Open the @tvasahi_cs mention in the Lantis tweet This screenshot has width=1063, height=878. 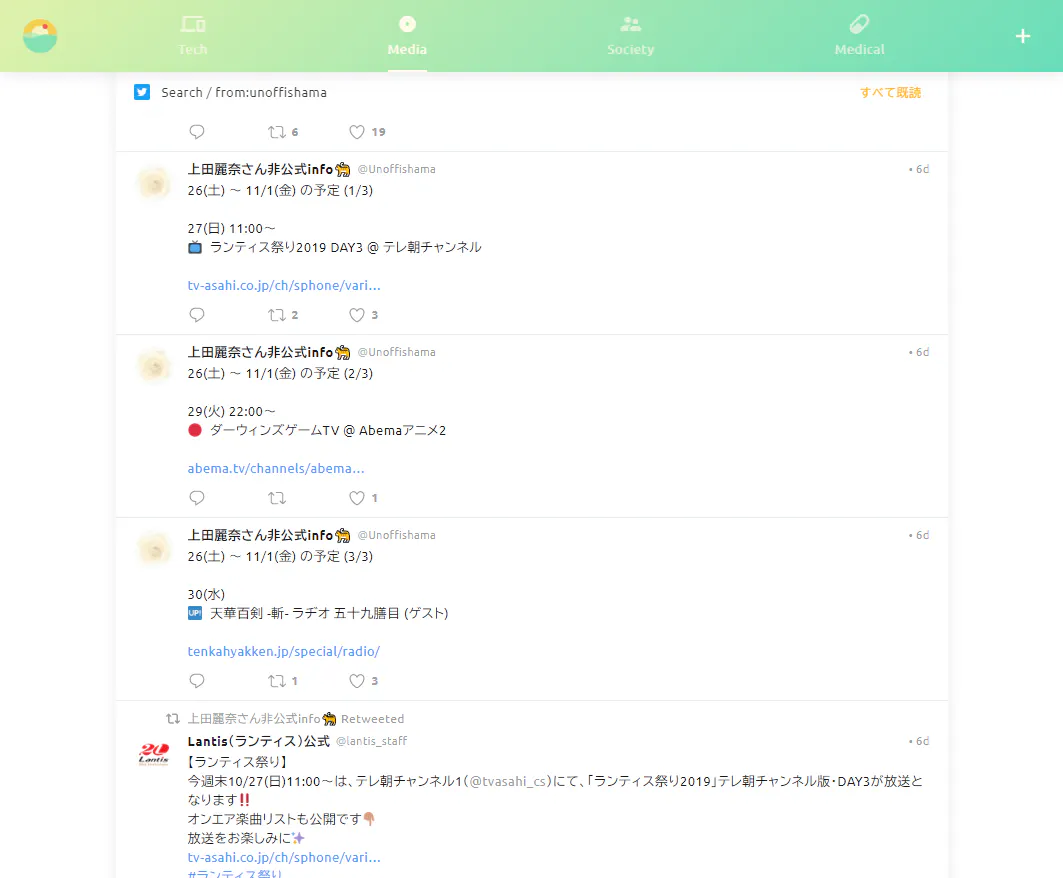coord(507,781)
